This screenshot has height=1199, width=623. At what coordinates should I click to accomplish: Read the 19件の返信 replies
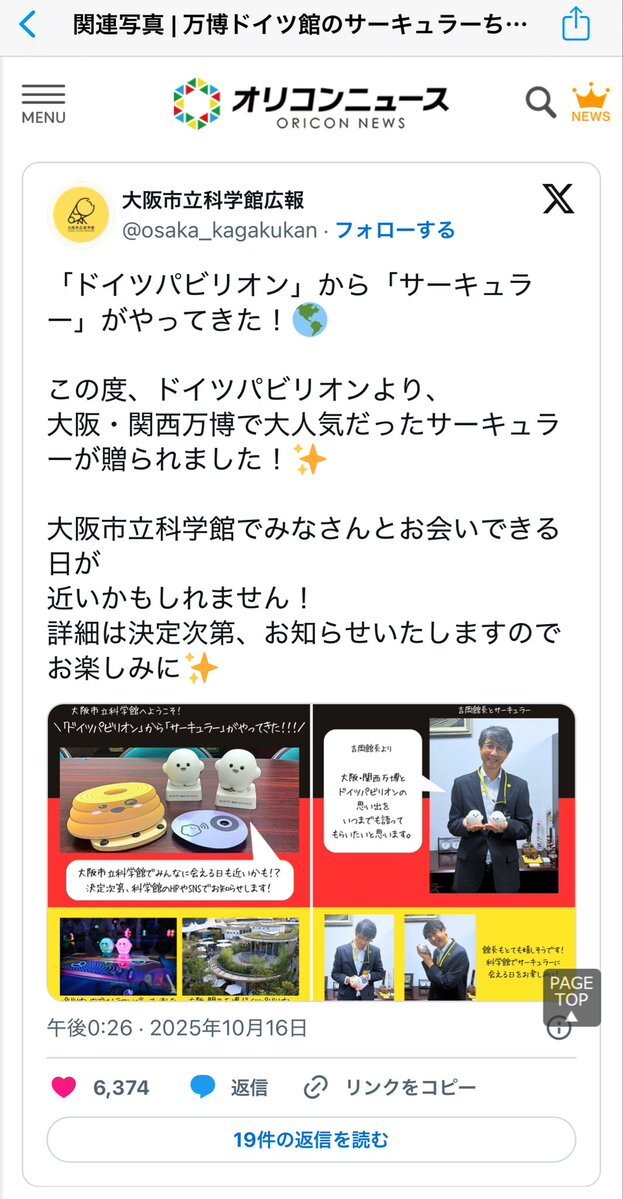coord(311,1139)
